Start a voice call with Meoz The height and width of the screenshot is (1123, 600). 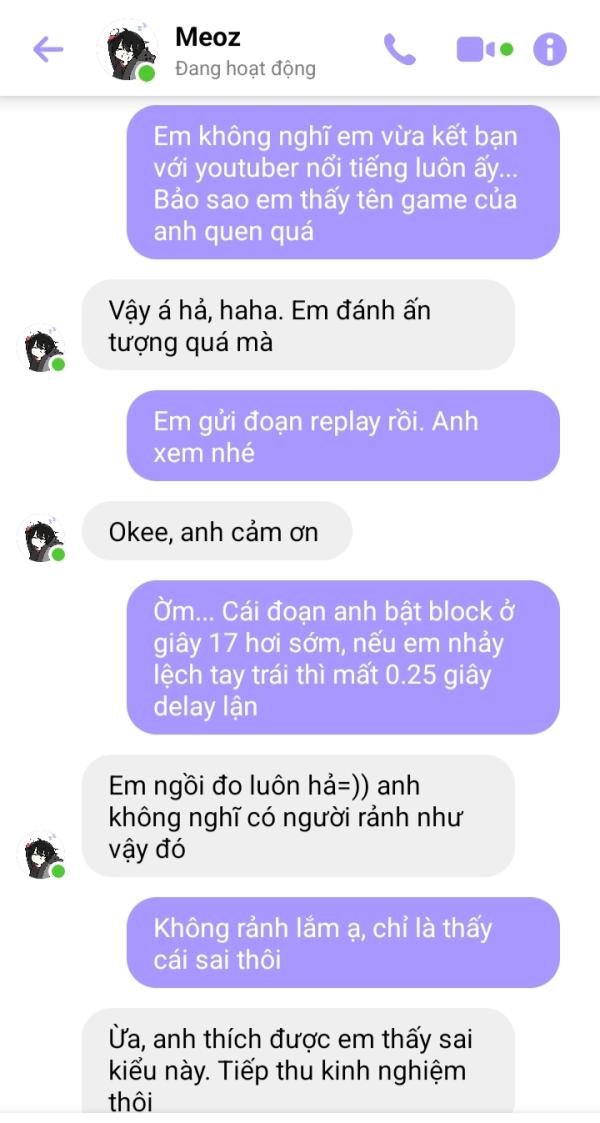click(400, 49)
